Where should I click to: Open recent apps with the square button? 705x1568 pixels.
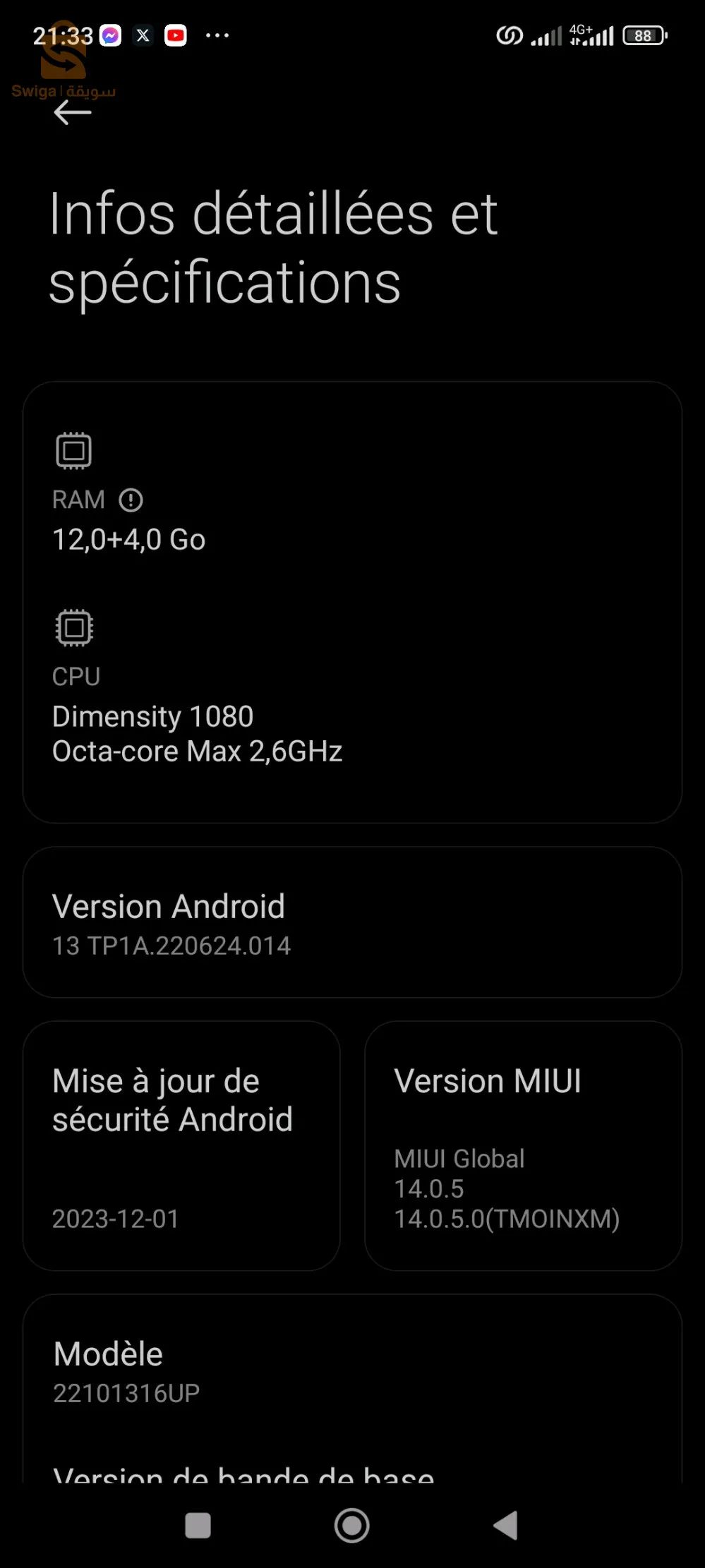[x=198, y=1525]
